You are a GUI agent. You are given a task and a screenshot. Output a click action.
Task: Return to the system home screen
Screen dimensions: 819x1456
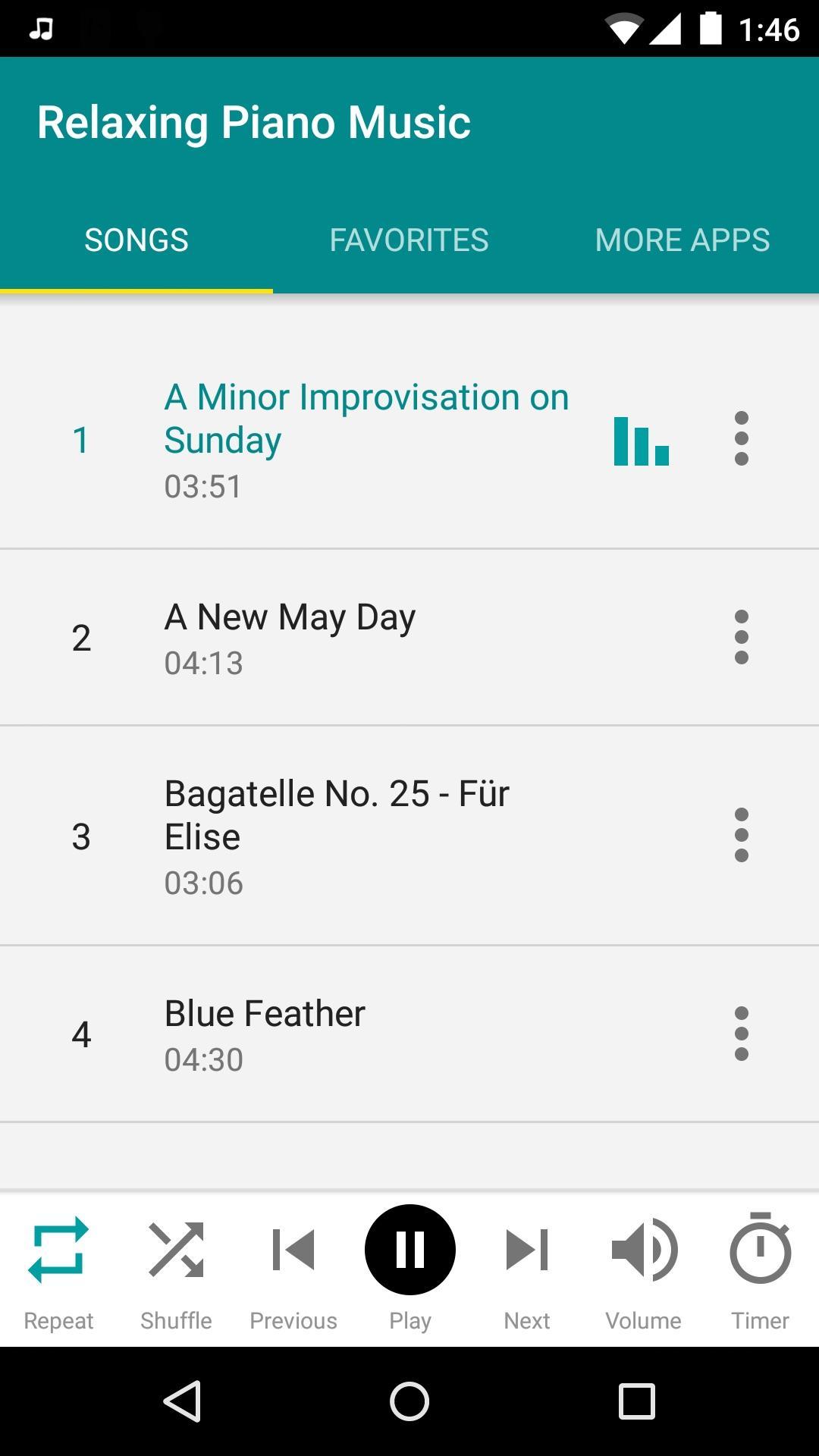409,1401
